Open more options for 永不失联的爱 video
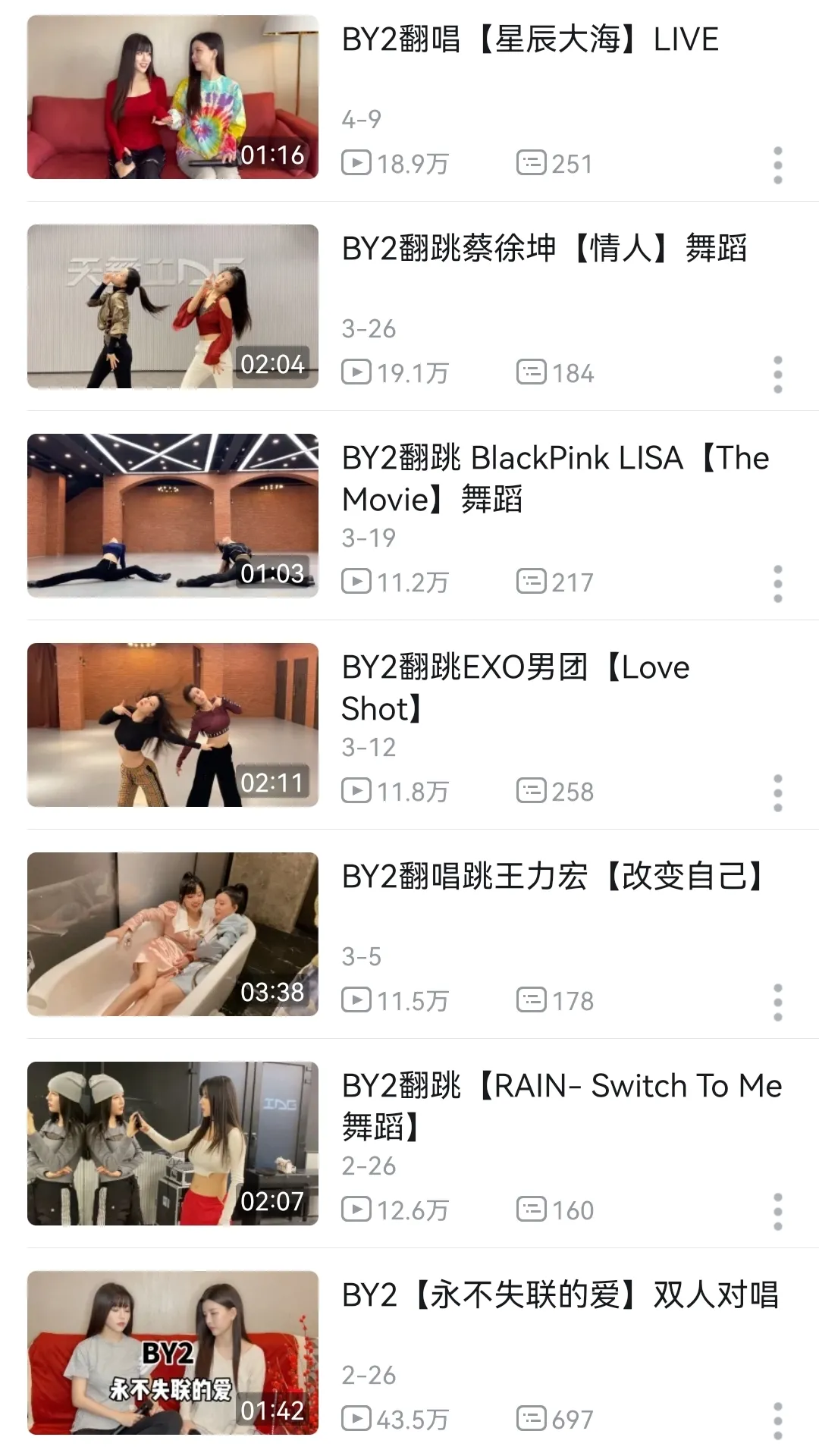This screenshot has height=1456, width=819. tap(777, 1420)
